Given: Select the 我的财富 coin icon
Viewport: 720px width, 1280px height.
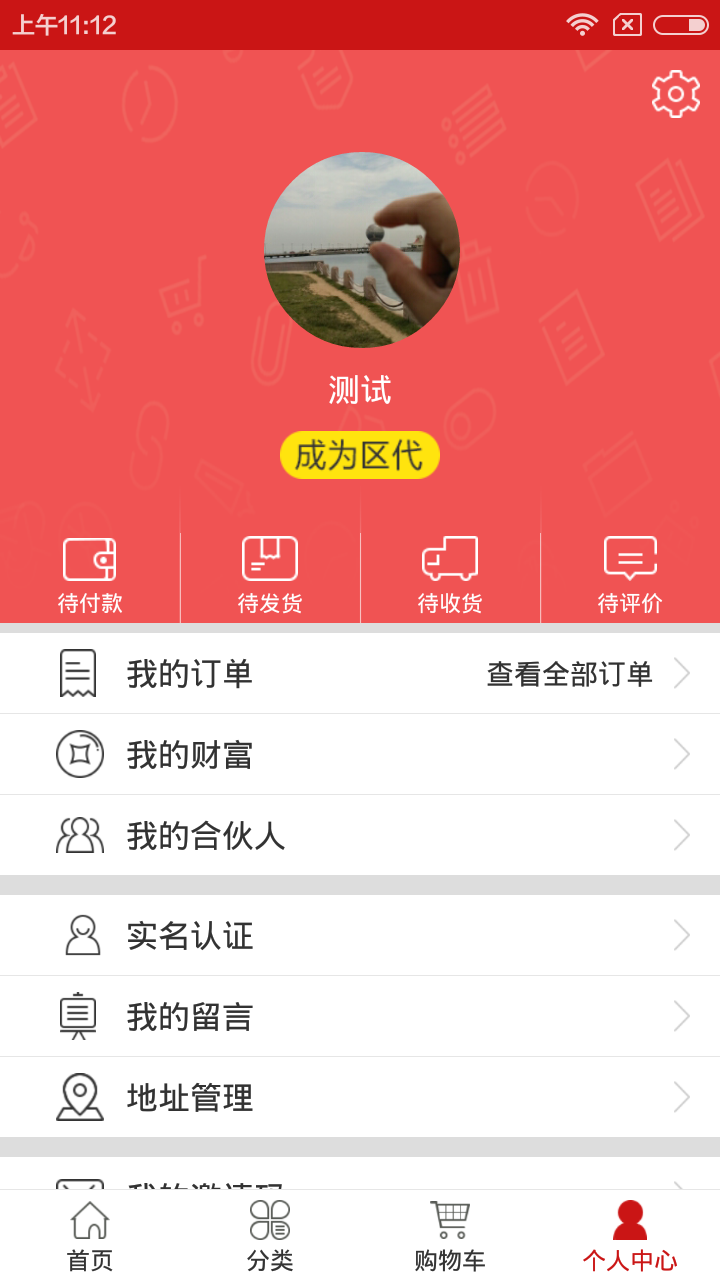Looking at the screenshot, I should tap(79, 754).
